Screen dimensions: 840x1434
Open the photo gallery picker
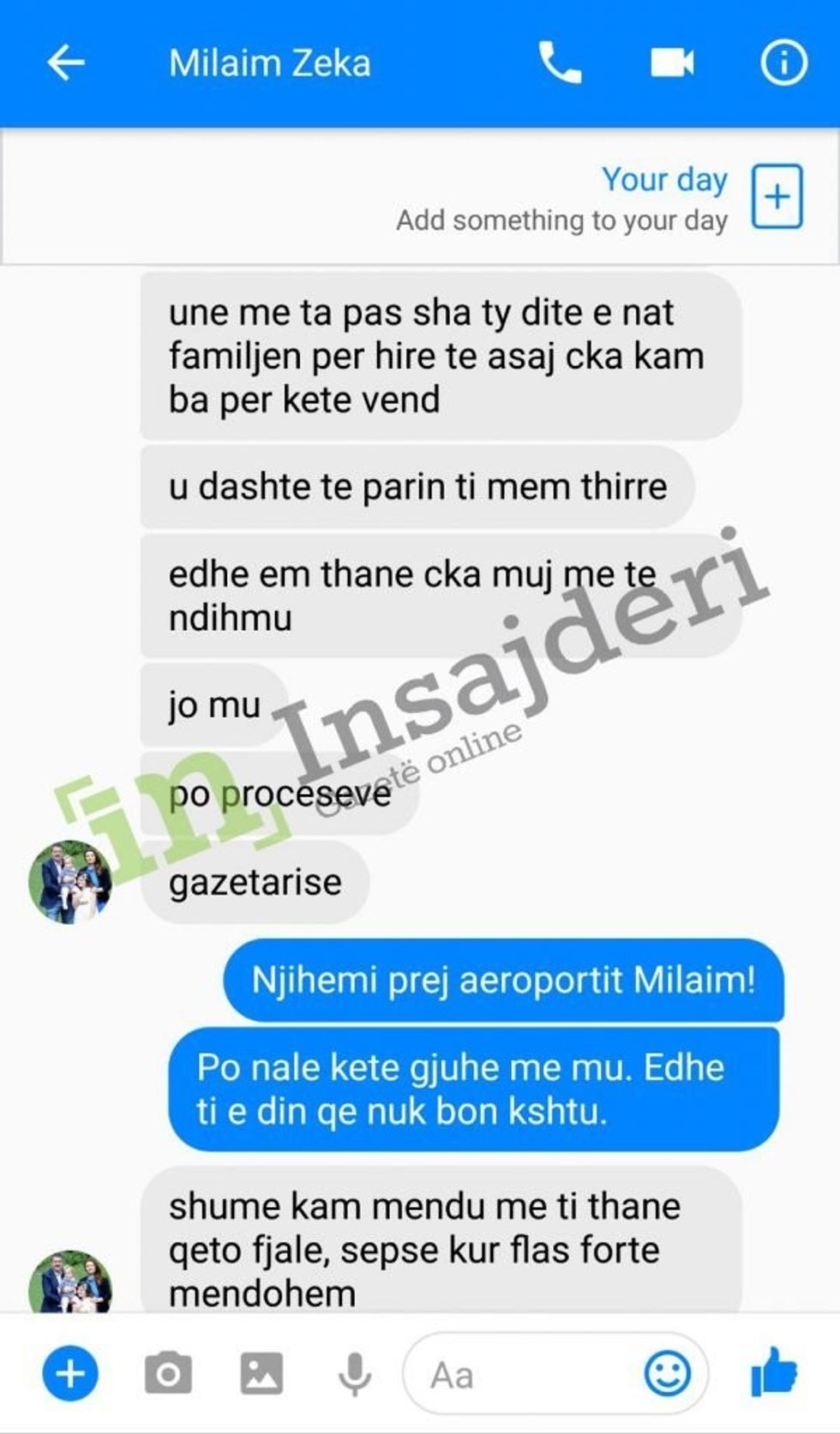(261, 1374)
